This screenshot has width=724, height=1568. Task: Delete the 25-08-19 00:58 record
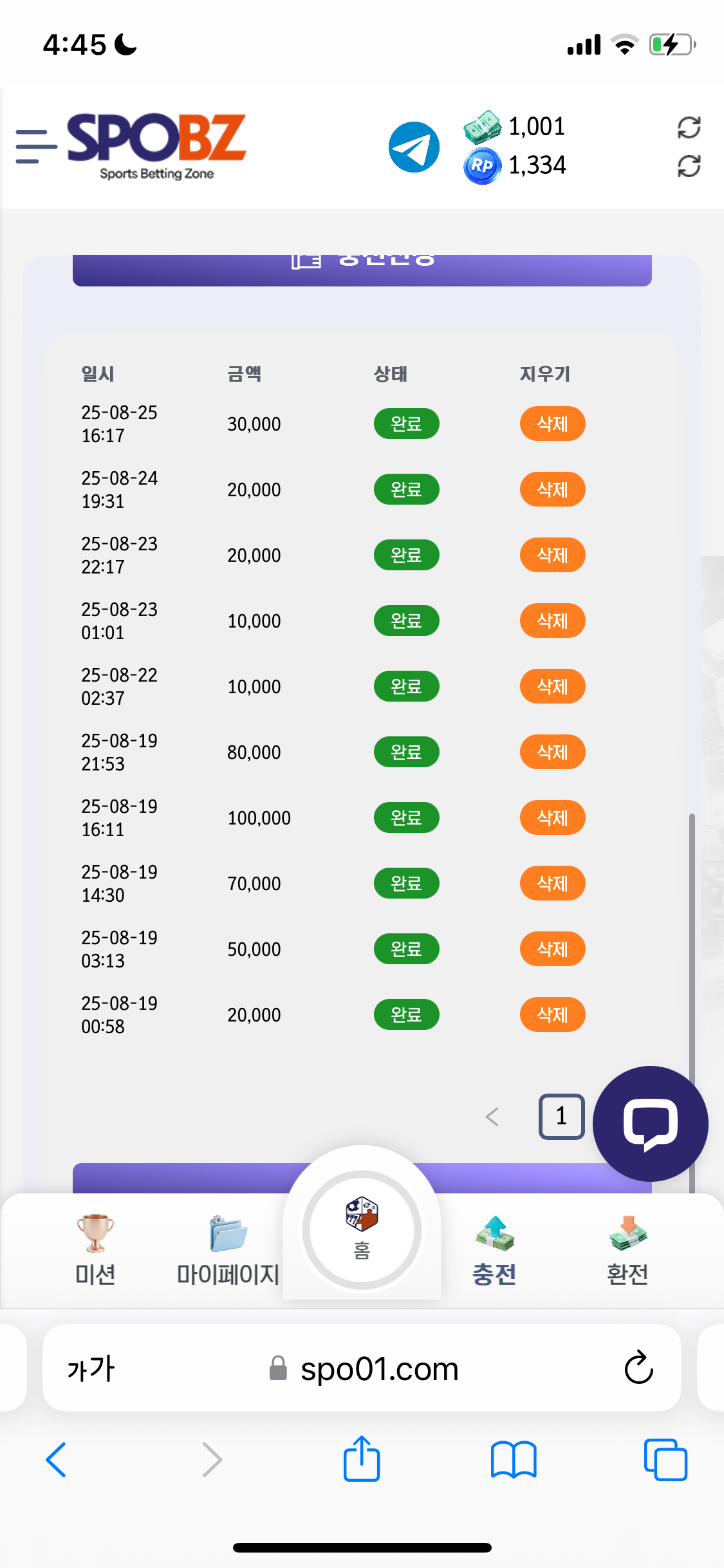(552, 1014)
